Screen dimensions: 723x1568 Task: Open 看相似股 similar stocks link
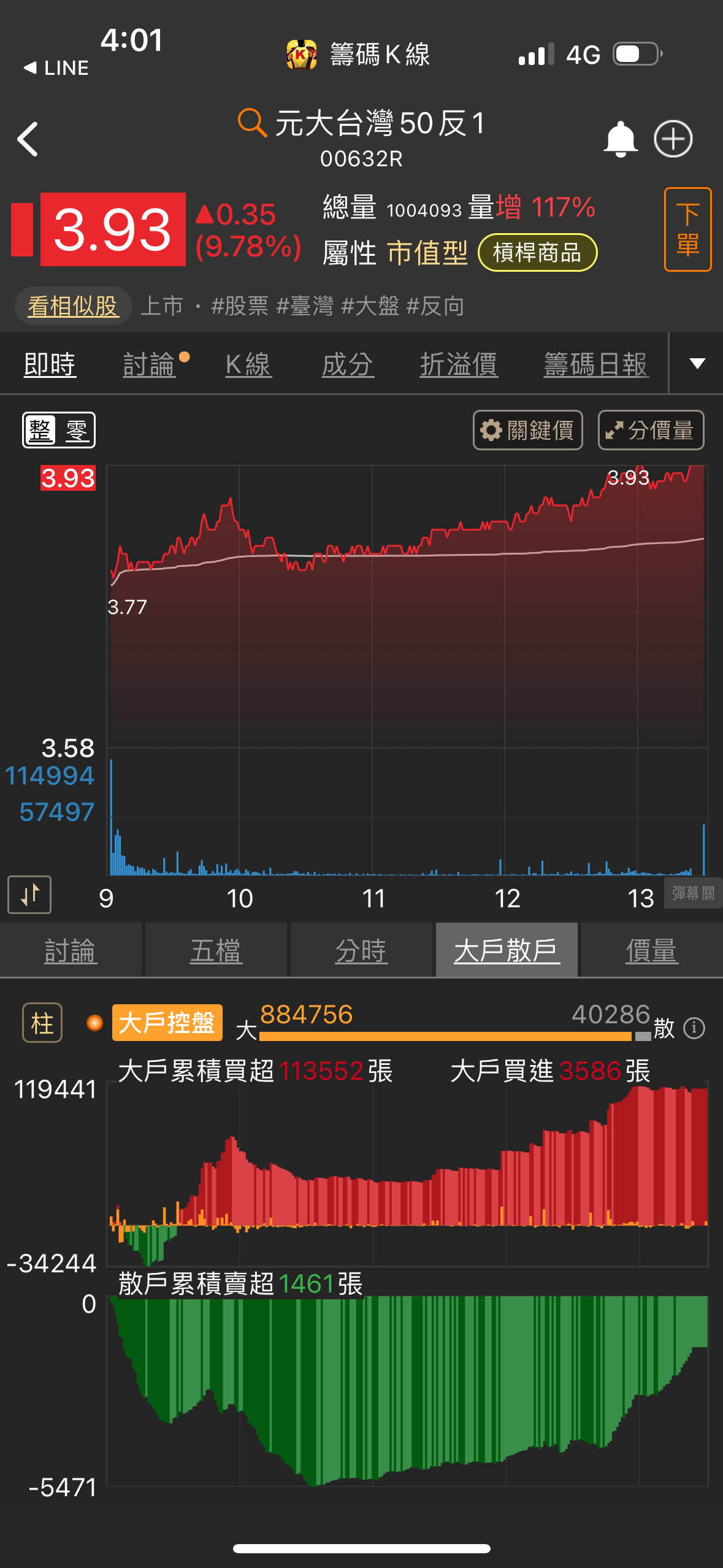(x=73, y=306)
